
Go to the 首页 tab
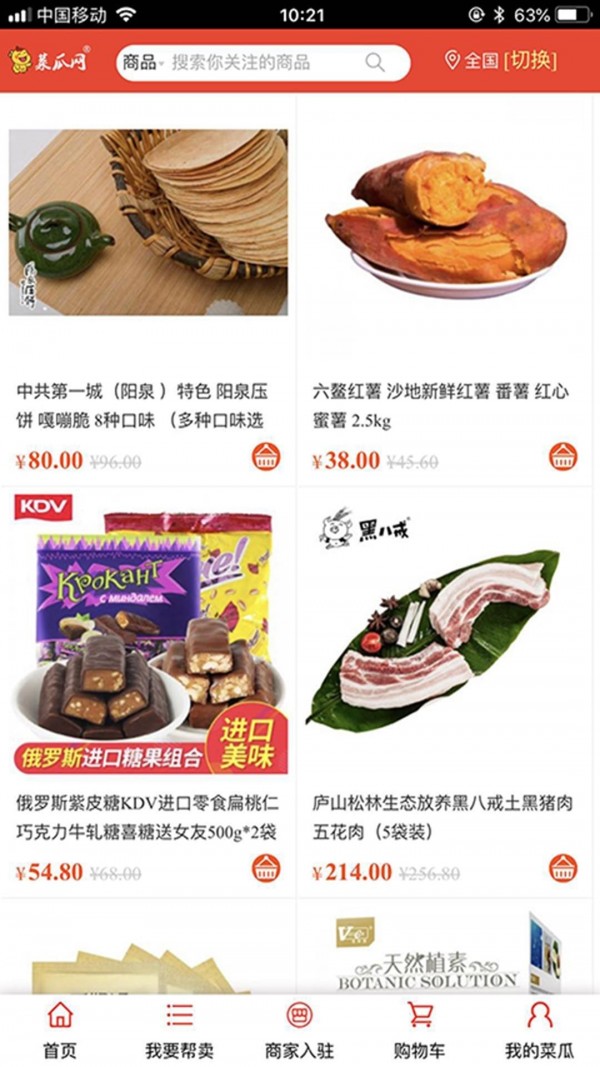pyautogui.click(x=60, y=1030)
